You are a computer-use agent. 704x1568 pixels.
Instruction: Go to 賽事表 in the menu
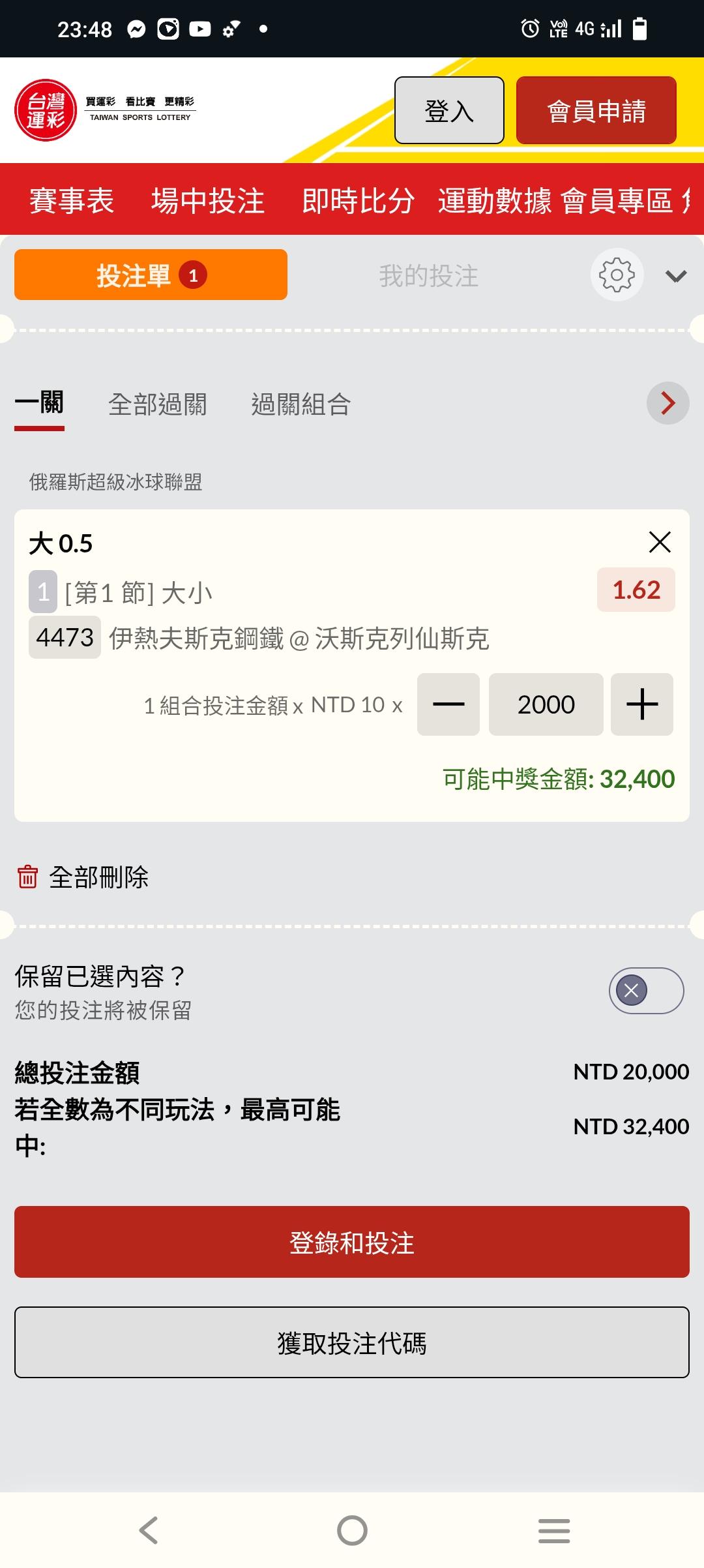[x=72, y=200]
